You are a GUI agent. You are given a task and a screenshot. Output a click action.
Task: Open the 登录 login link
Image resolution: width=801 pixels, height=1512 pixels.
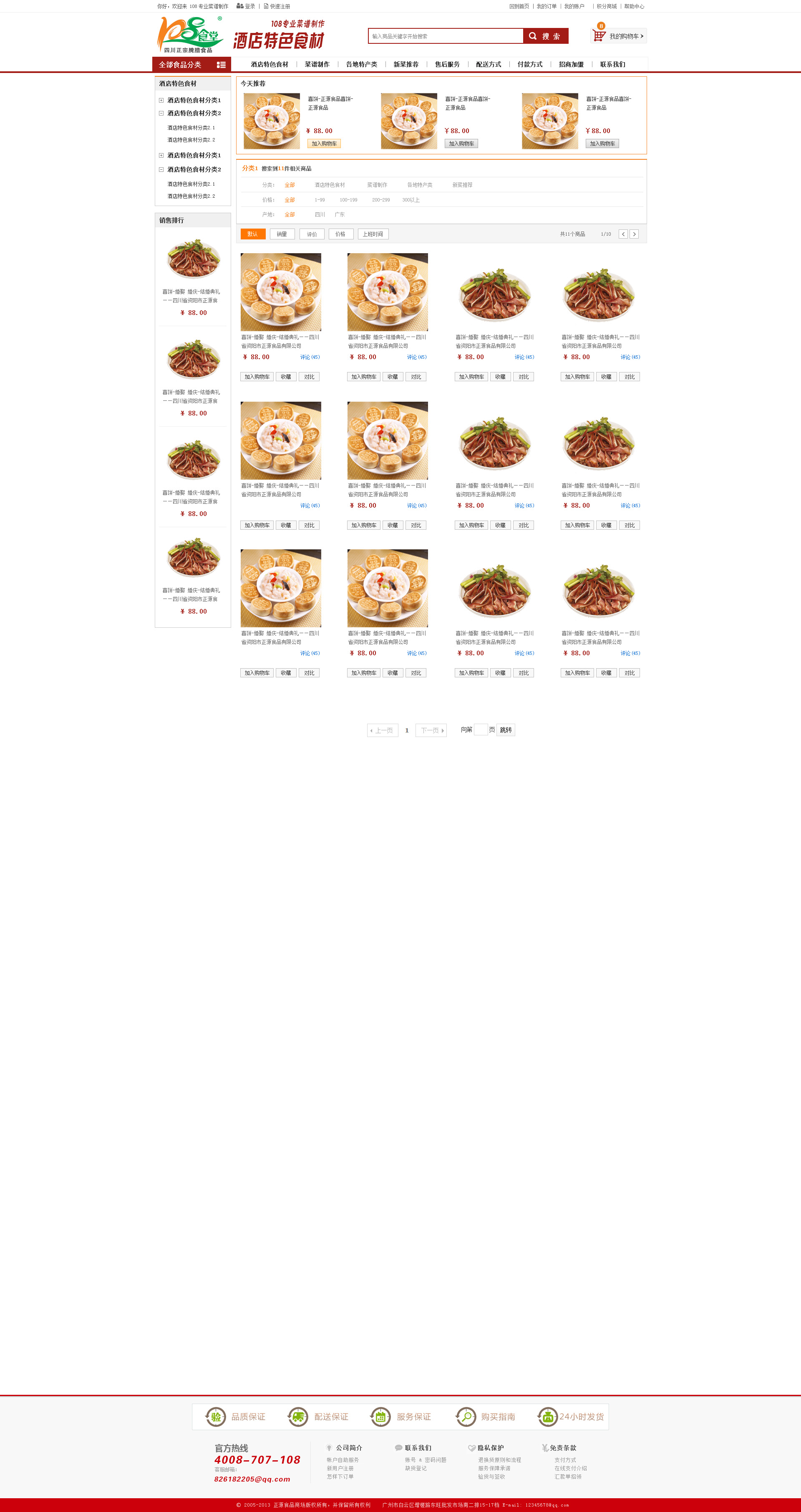[247, 6]
